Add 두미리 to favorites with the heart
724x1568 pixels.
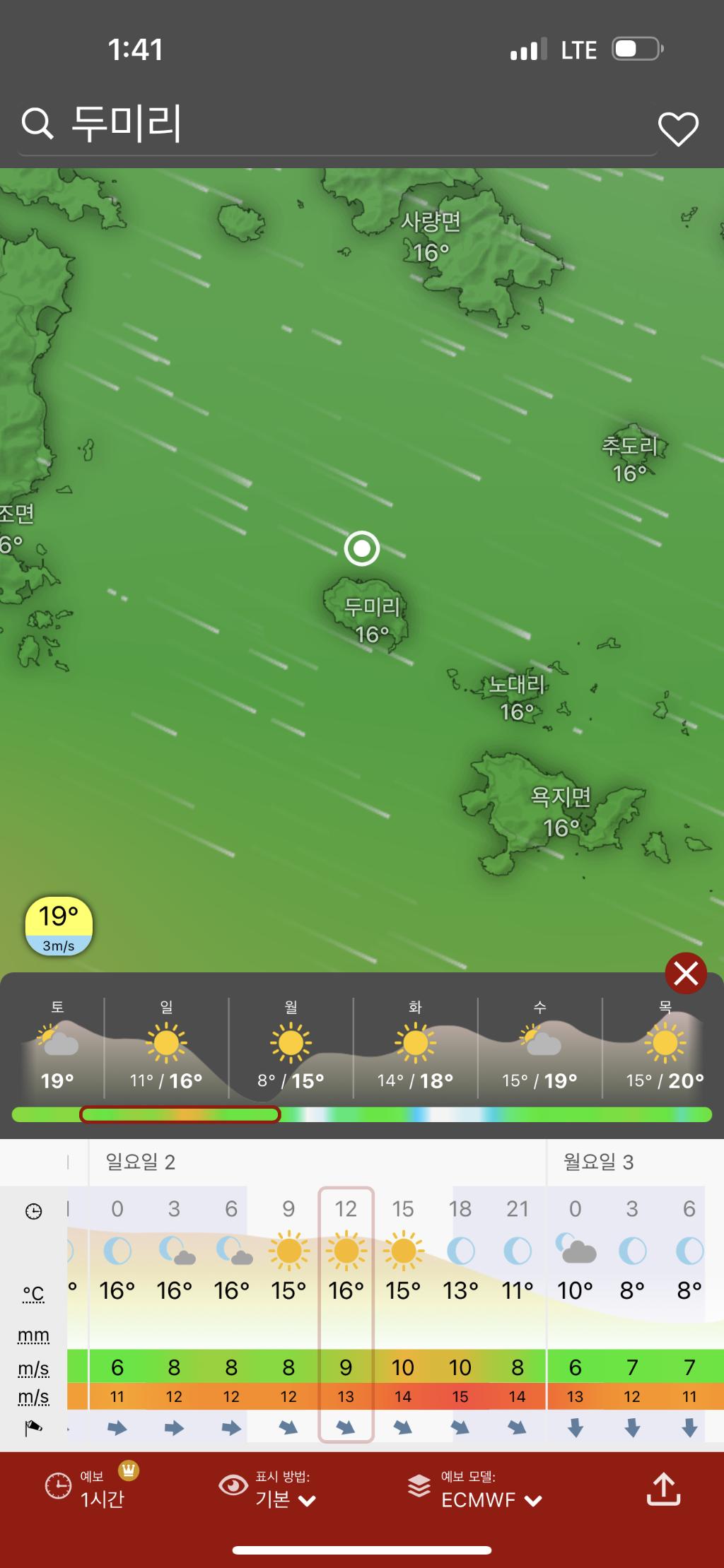coord(678,129)
